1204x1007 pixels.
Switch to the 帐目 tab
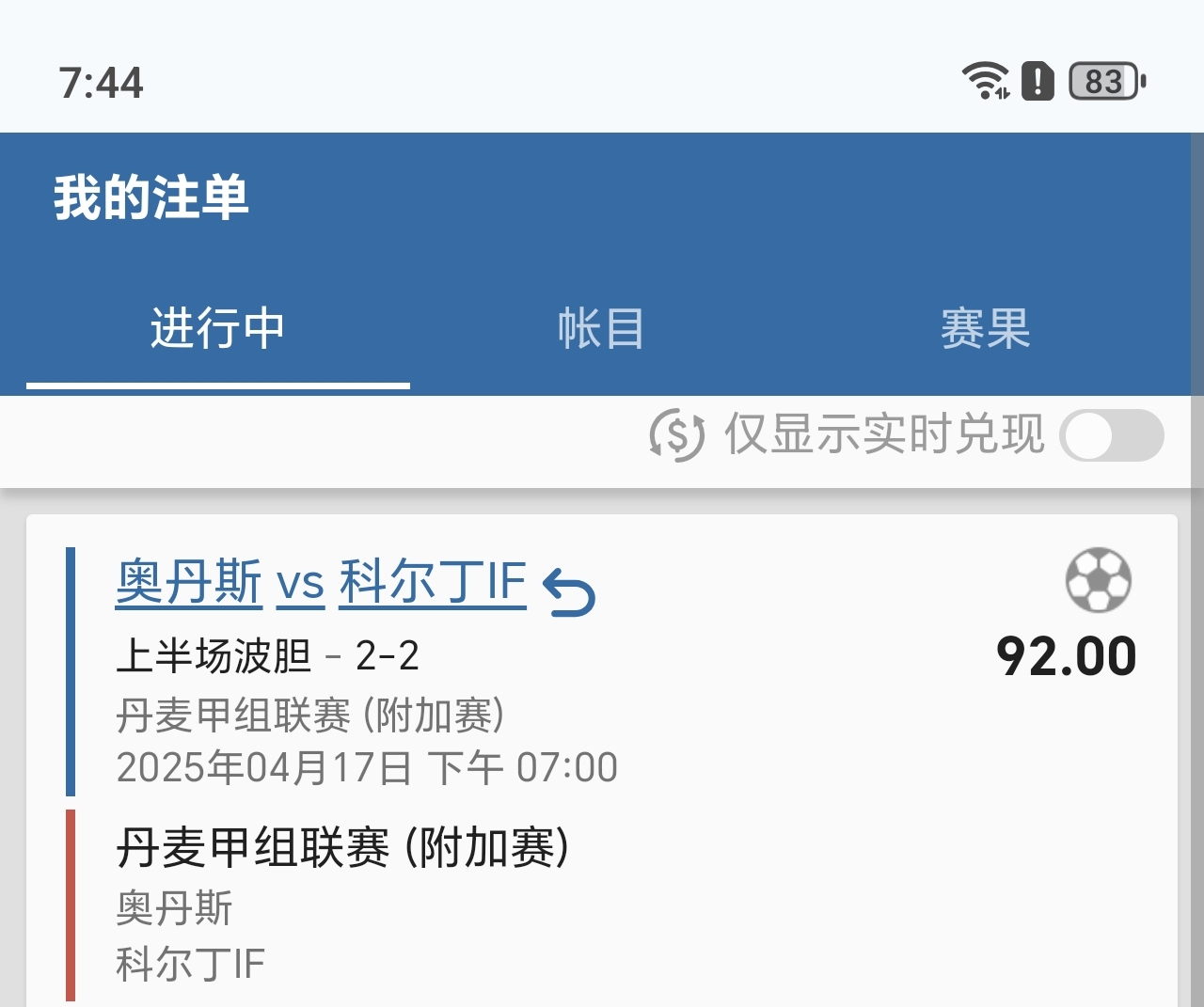tap(601, 329)
